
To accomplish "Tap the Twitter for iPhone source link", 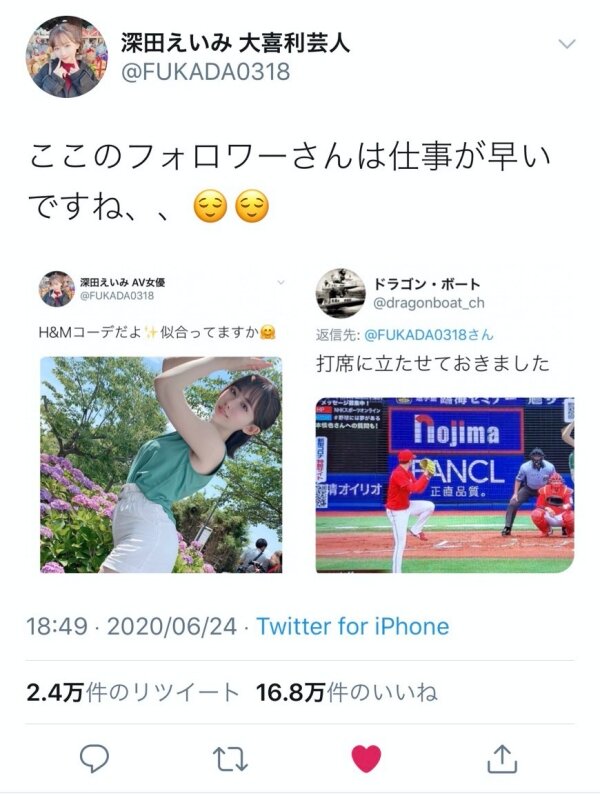I will (353, 627).
